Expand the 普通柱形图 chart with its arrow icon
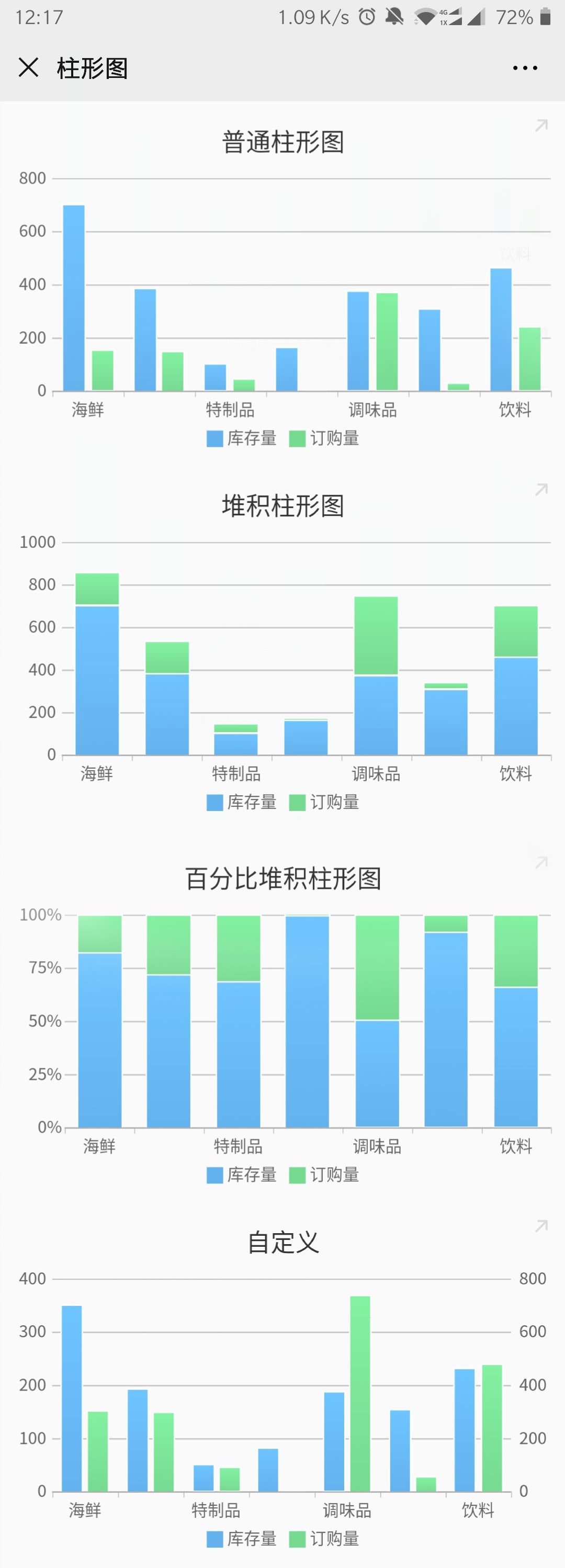The height and width of the screenshot is (1568, 565). tap(541, 126)
